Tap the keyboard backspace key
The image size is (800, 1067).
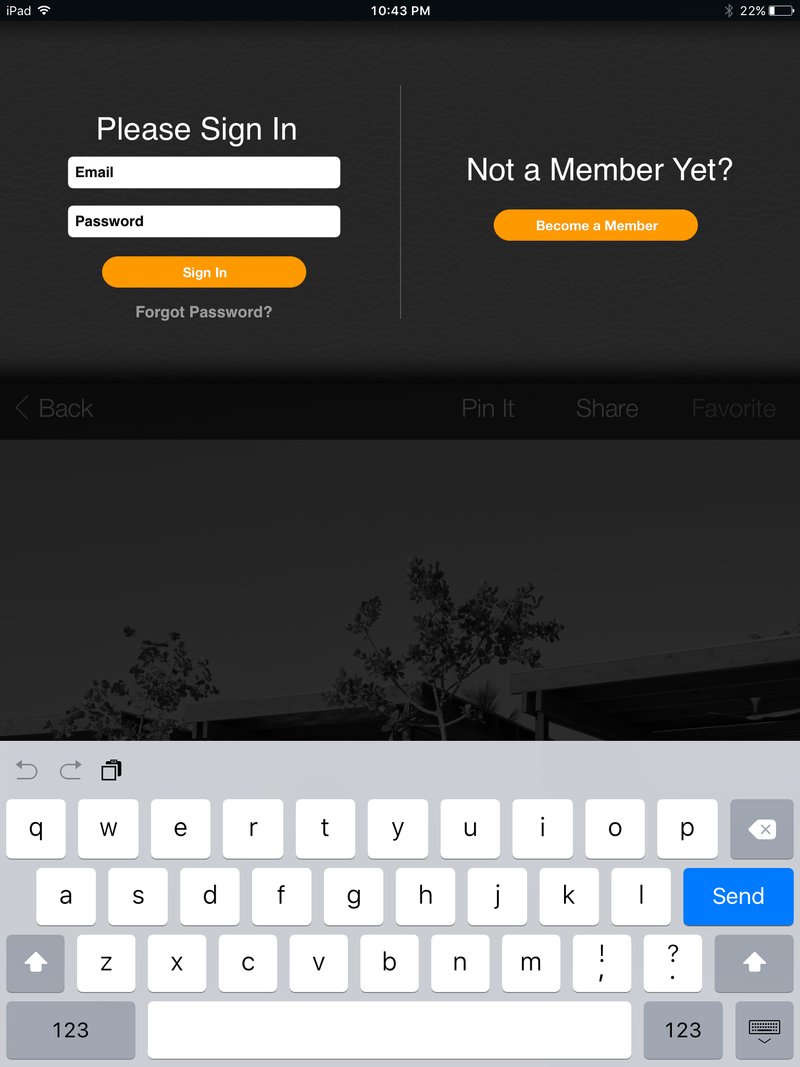coord(762,829)
